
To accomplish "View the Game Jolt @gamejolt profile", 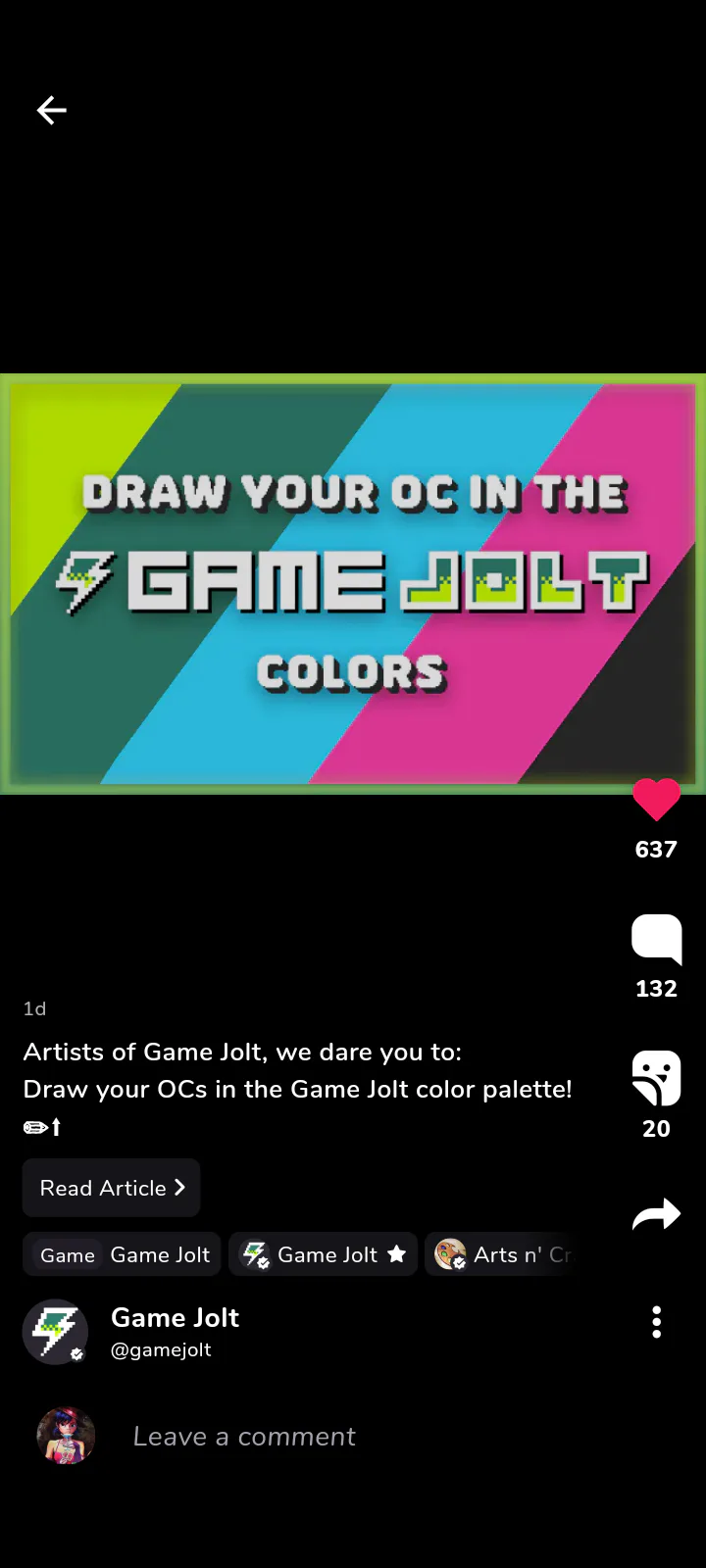I will coord(175,1332).
